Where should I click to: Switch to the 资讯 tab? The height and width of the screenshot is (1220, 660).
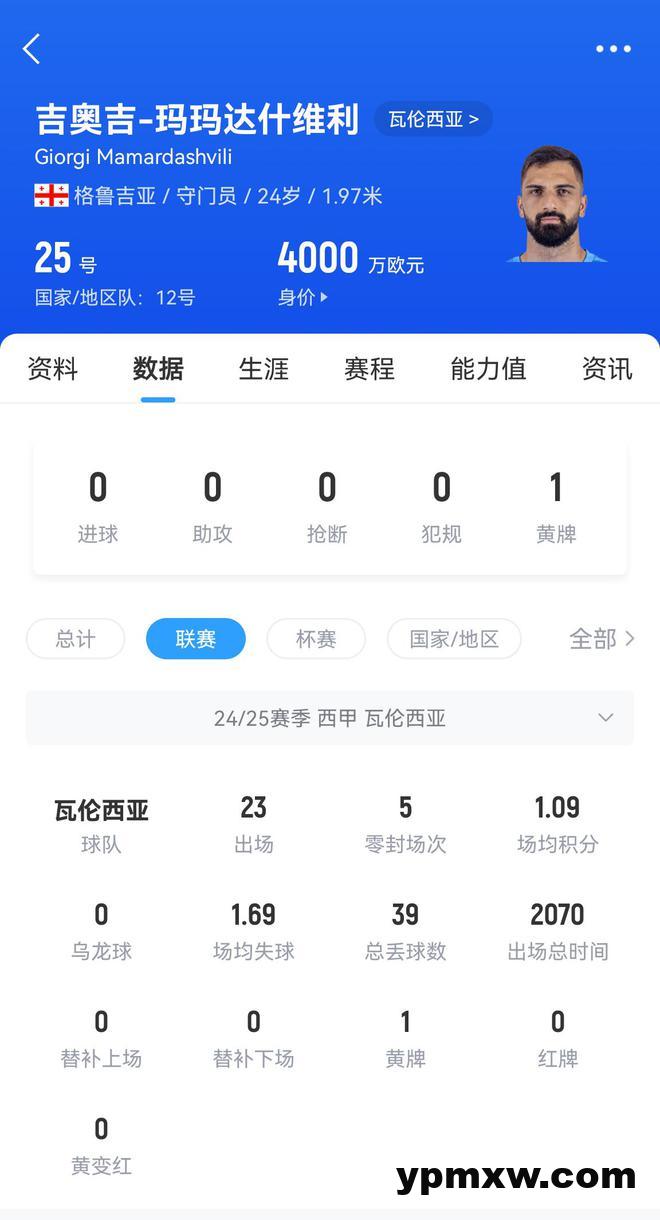click(x=607, y=369)
